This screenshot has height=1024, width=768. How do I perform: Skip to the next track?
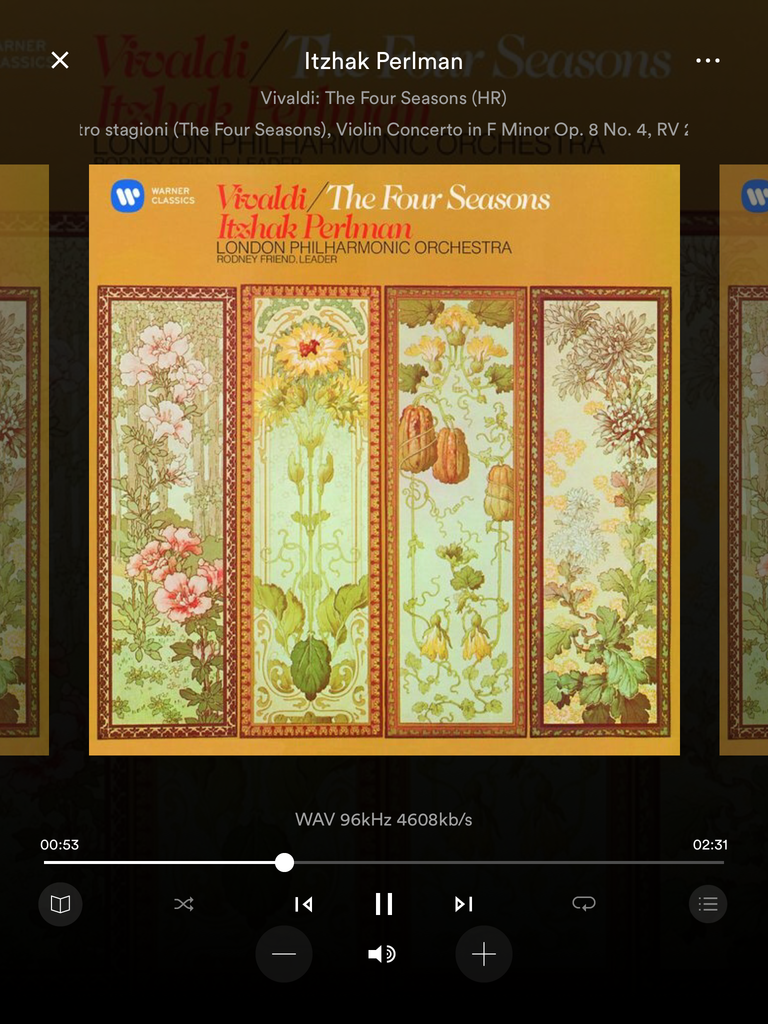463,904
